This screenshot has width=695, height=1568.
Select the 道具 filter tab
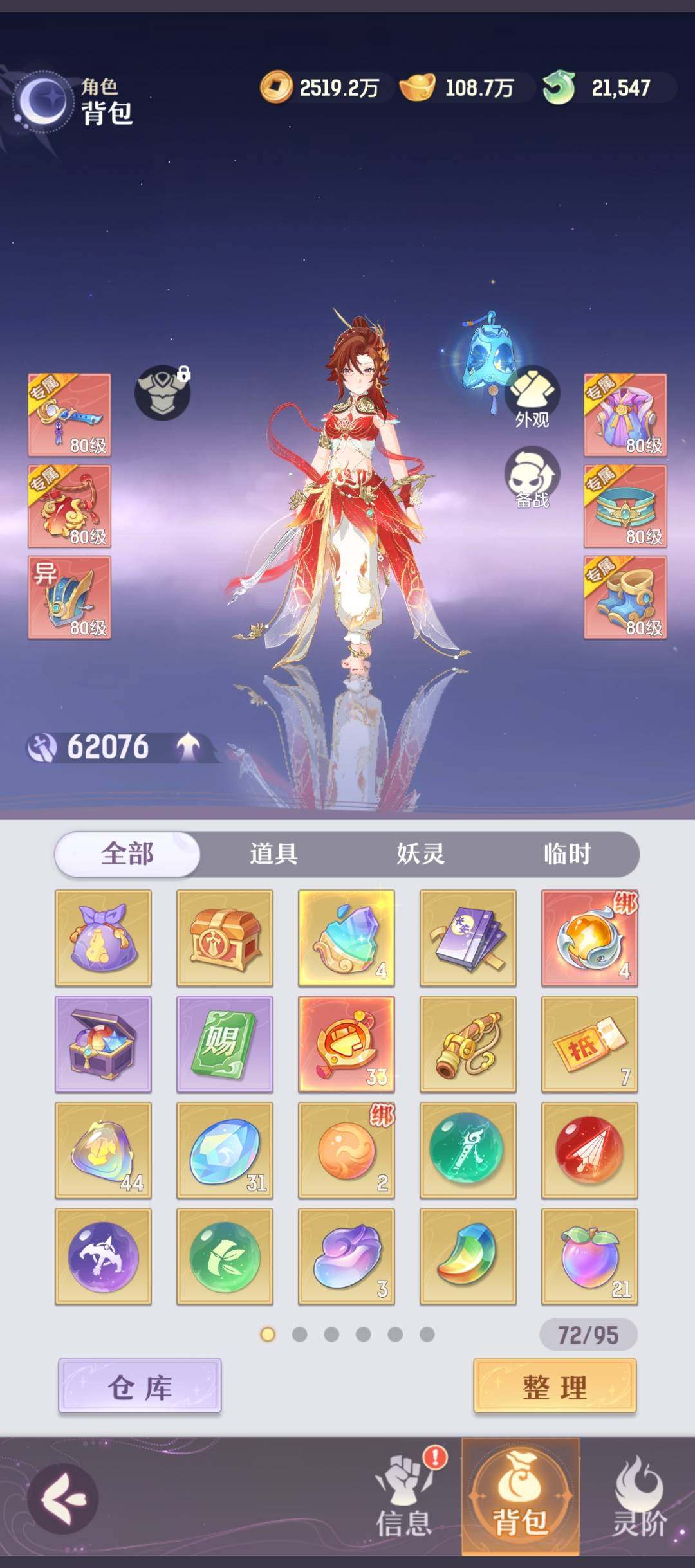(273, 854)
